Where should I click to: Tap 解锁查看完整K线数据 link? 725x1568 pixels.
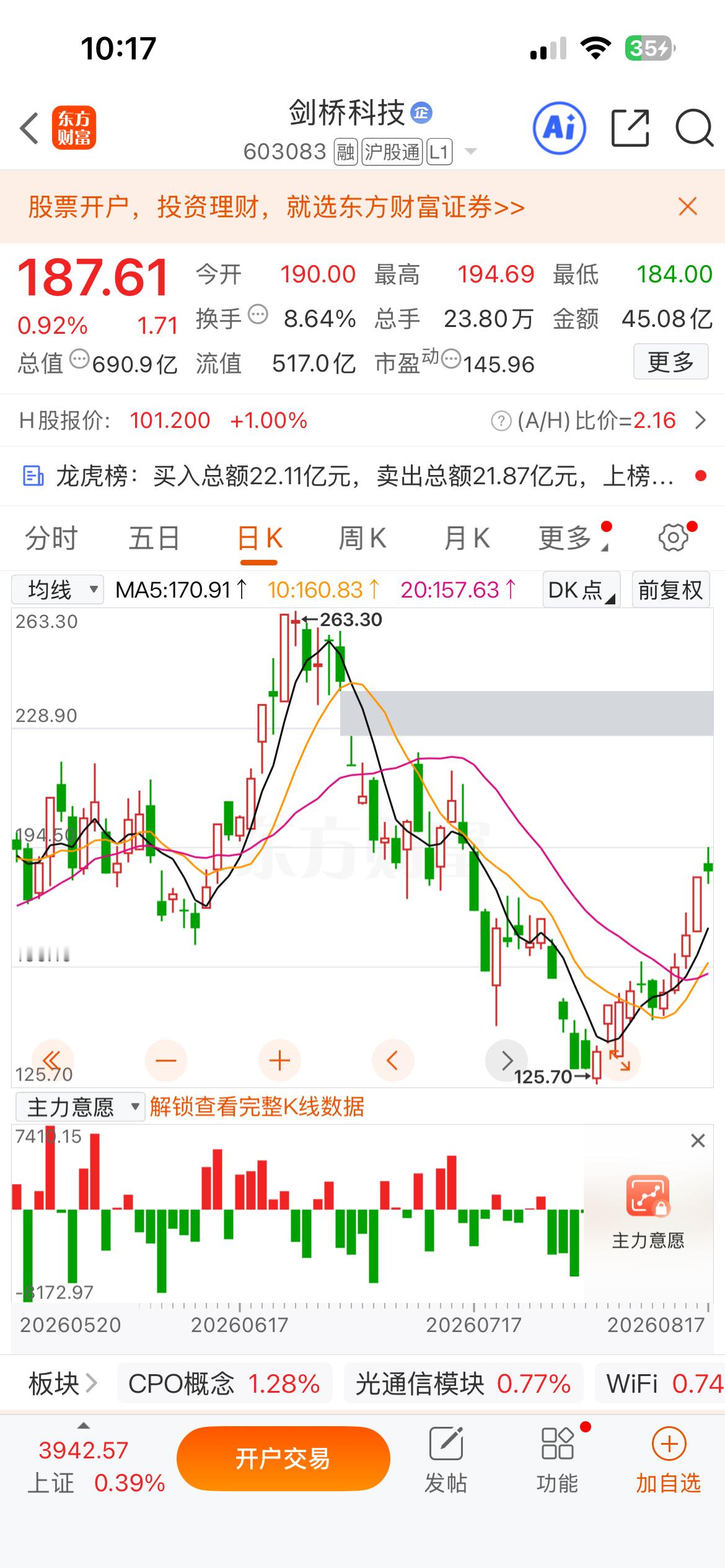tap(257, 1107)
